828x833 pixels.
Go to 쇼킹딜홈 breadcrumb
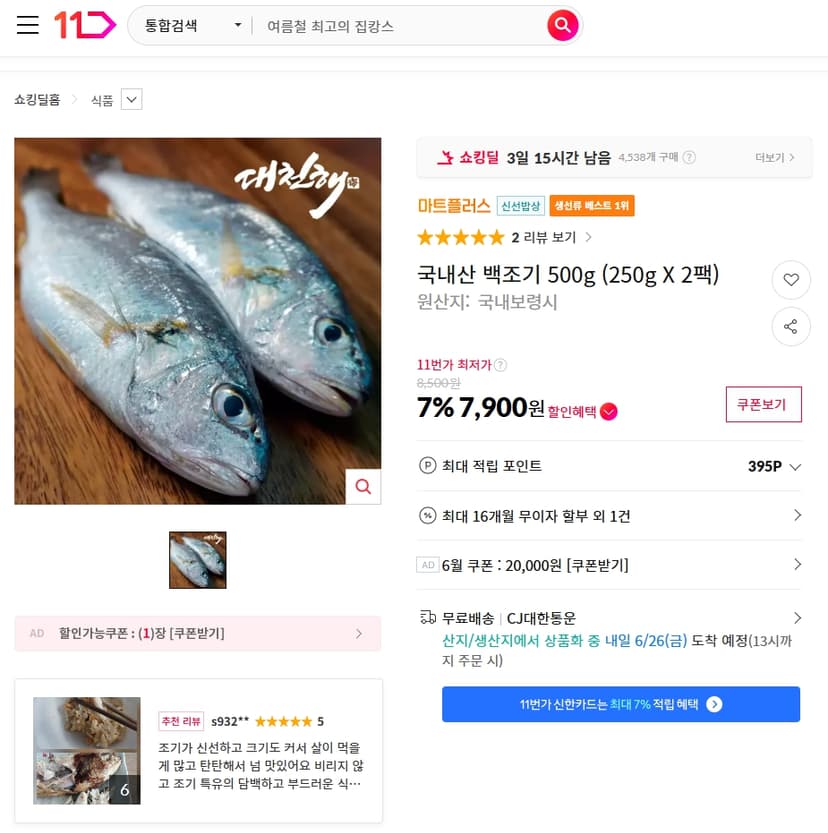coord(37,99)
